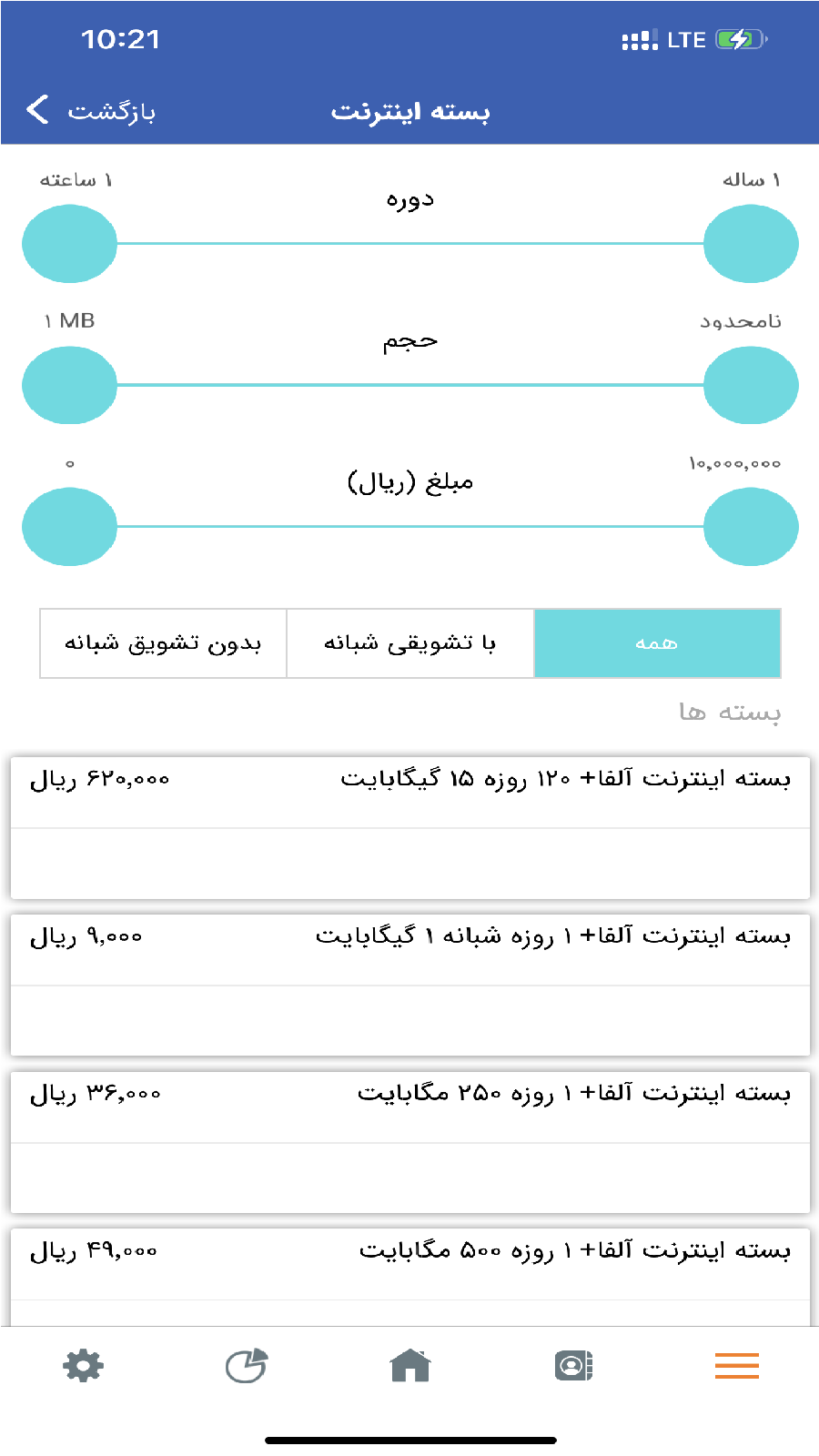Go back using the بازگشت button
This screenshot has height=1456, width=819.
point(91,111)
